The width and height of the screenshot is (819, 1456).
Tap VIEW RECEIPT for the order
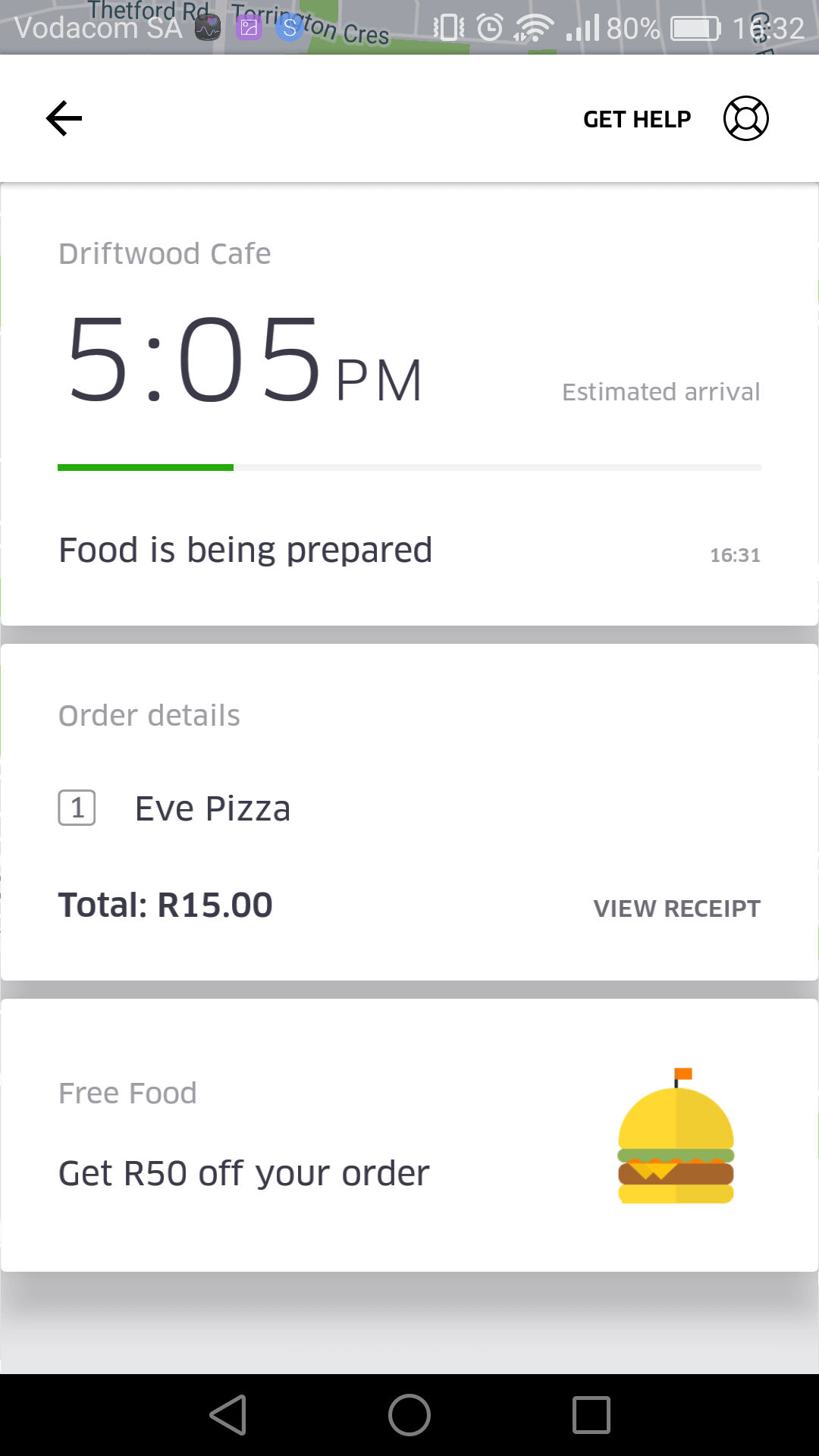pos(677,908)
